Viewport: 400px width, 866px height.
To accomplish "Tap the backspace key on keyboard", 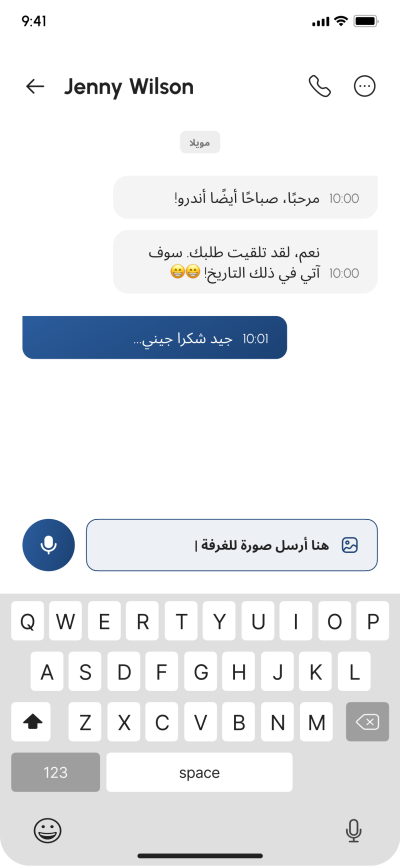I will [367, 722].
